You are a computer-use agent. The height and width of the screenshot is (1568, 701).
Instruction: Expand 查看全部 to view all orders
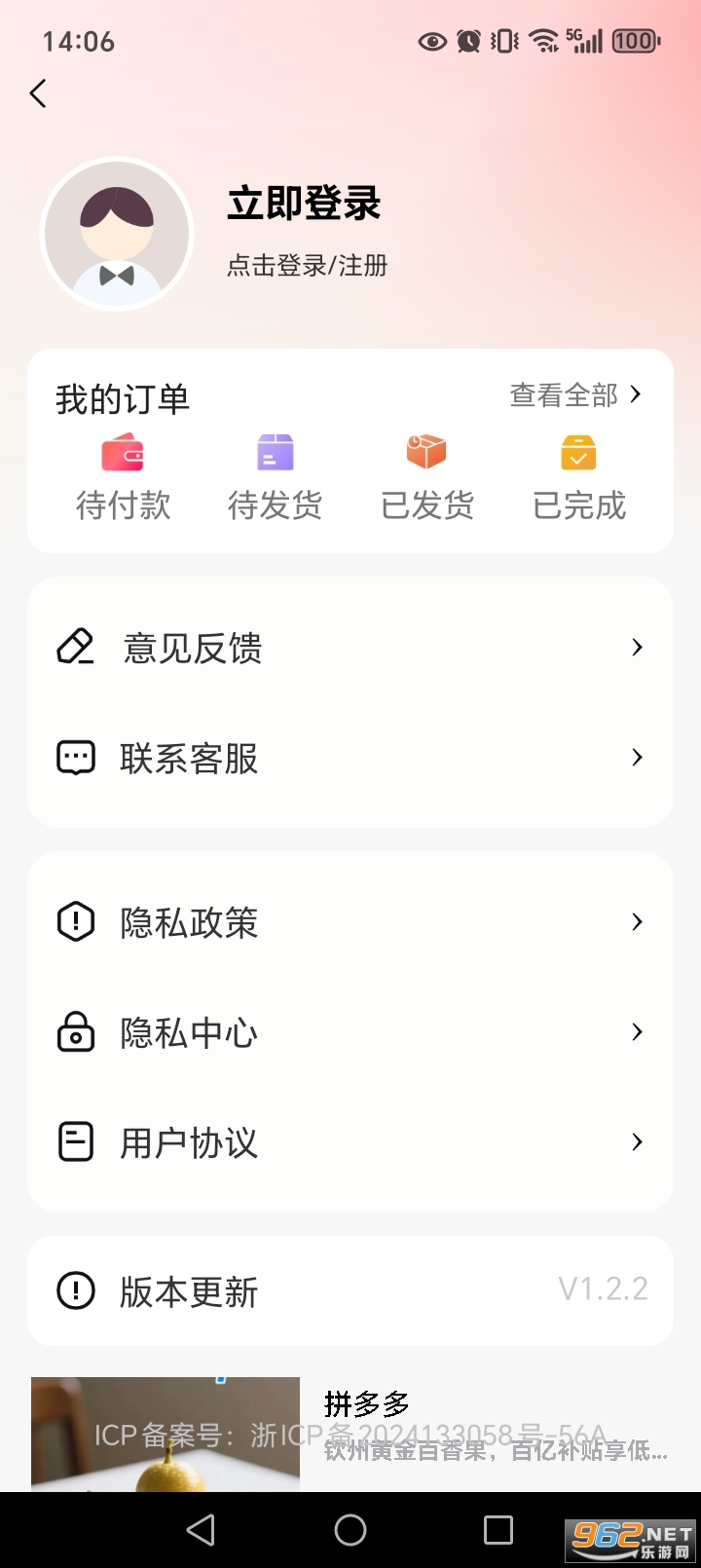565,394
